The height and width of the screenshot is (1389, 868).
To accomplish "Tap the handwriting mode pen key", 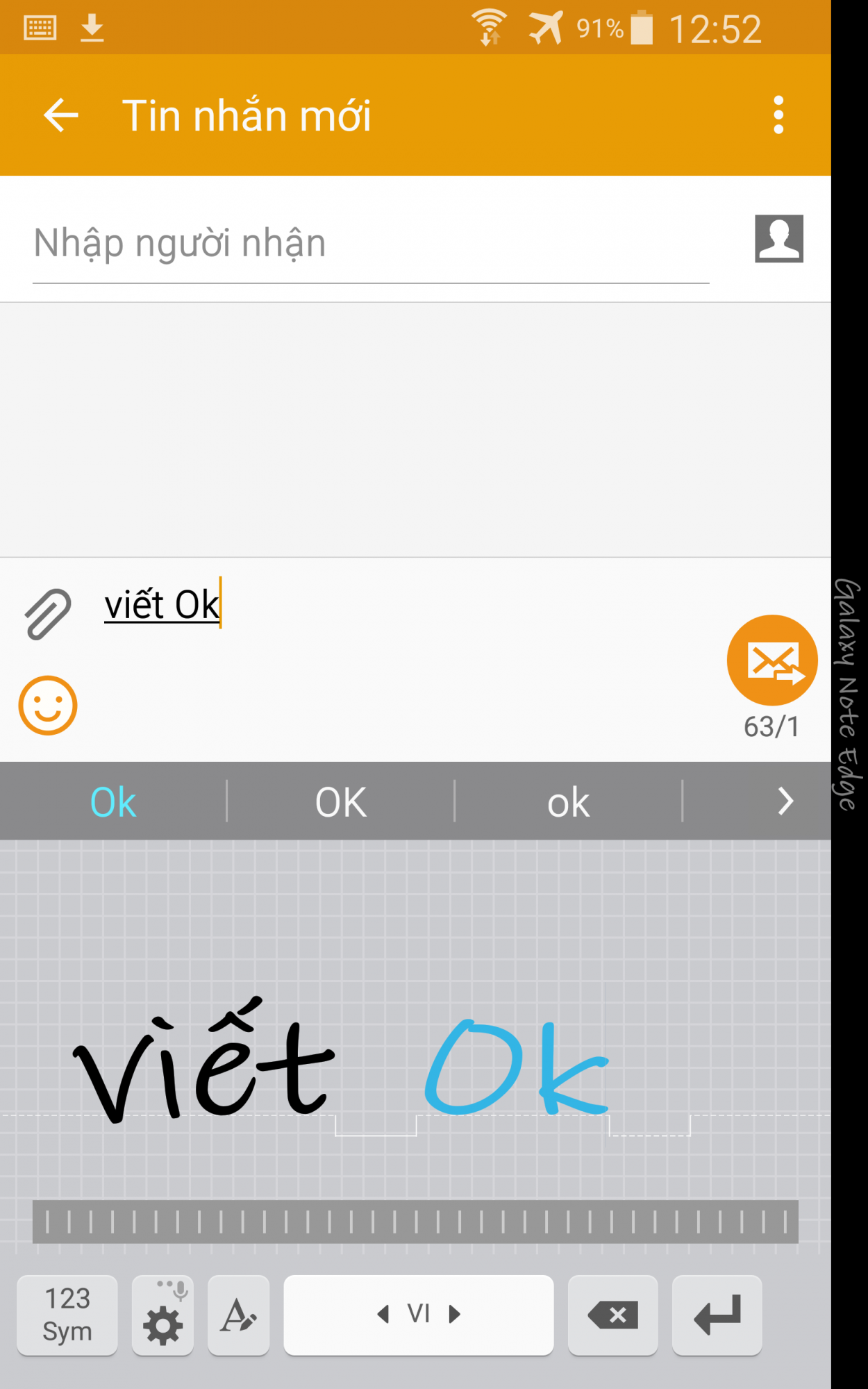I will [239, 1315].
